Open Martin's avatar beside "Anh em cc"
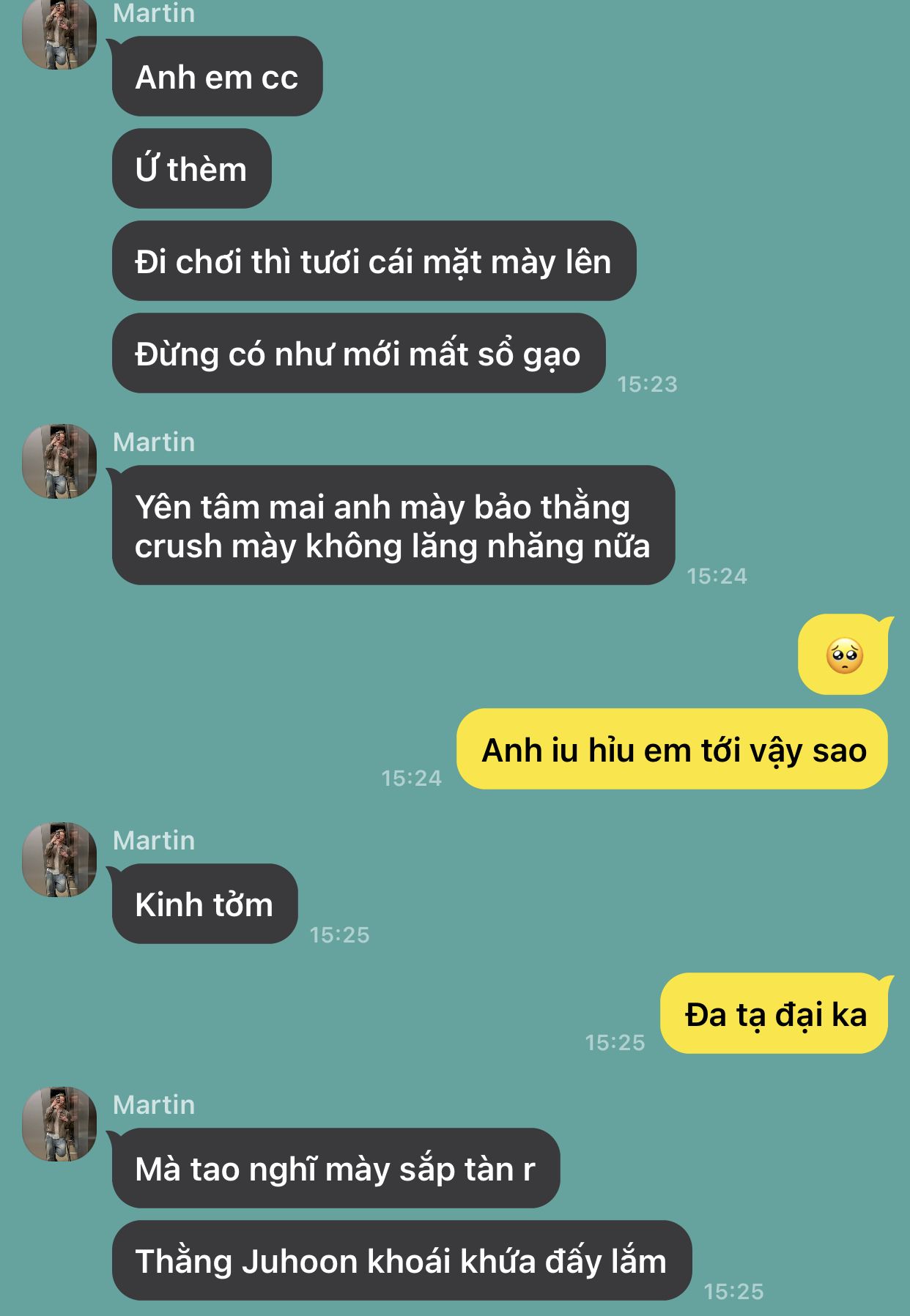 [59, 33]
